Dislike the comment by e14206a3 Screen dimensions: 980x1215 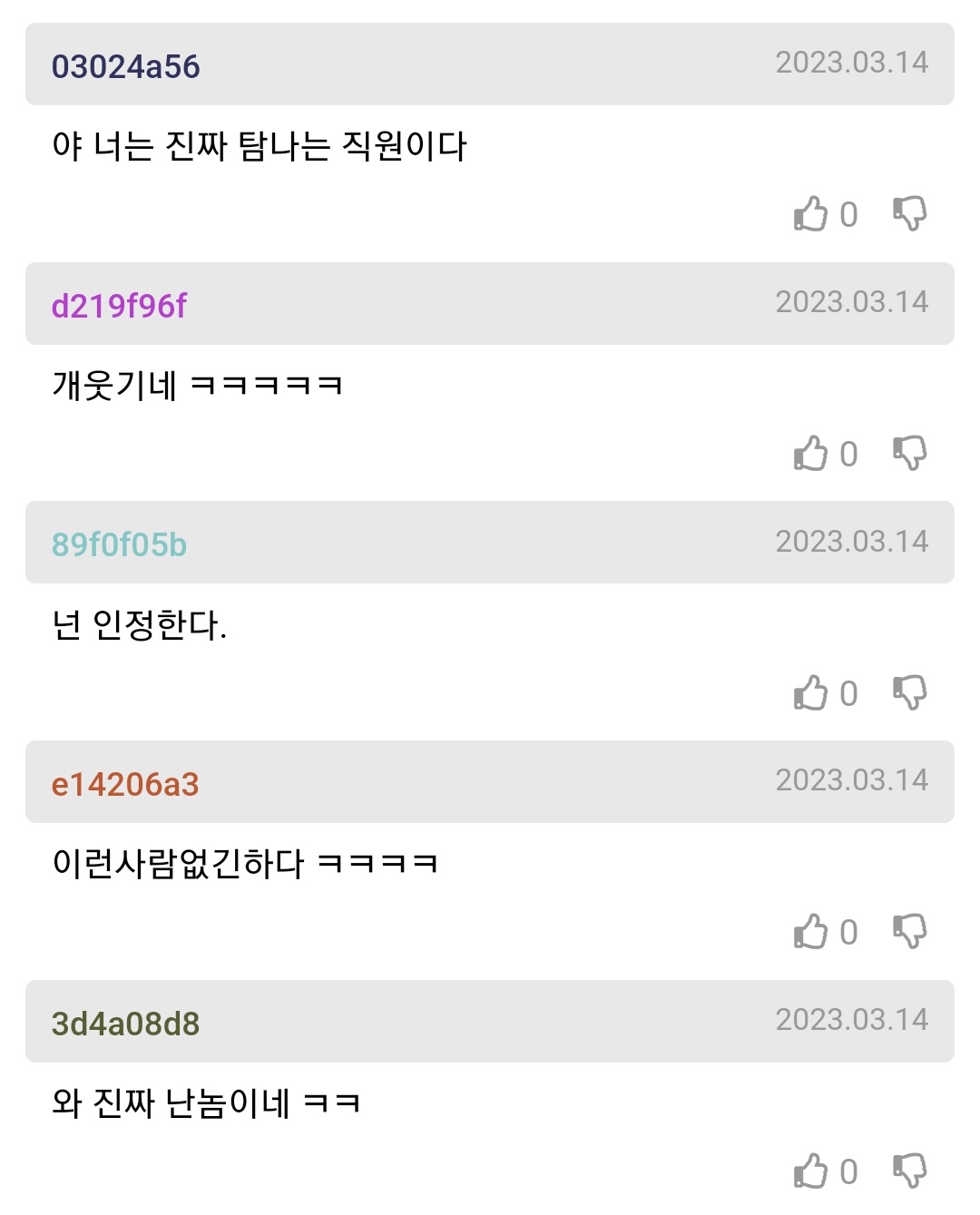(x=909, y=931)
